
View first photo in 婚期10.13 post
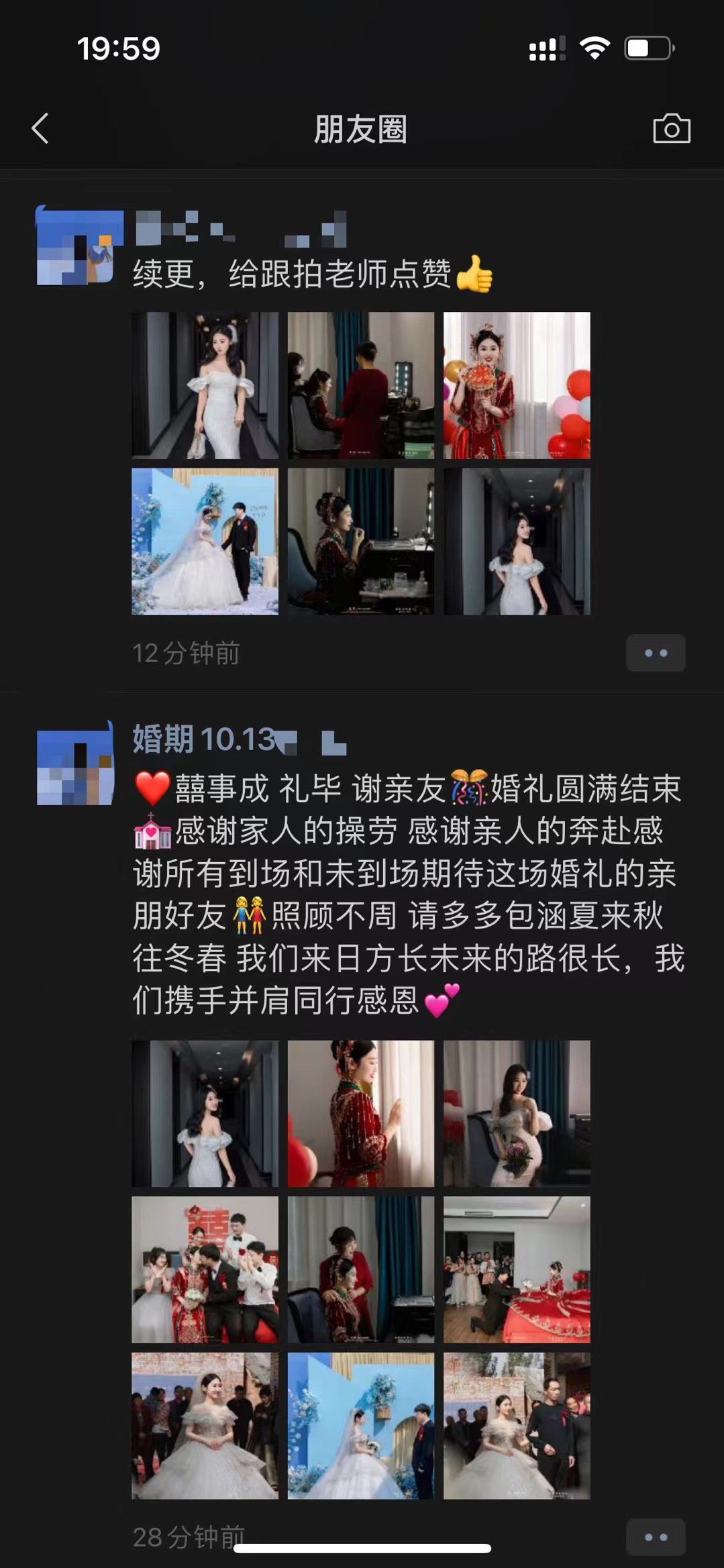pyautogui.click(x=205, y=1114)
